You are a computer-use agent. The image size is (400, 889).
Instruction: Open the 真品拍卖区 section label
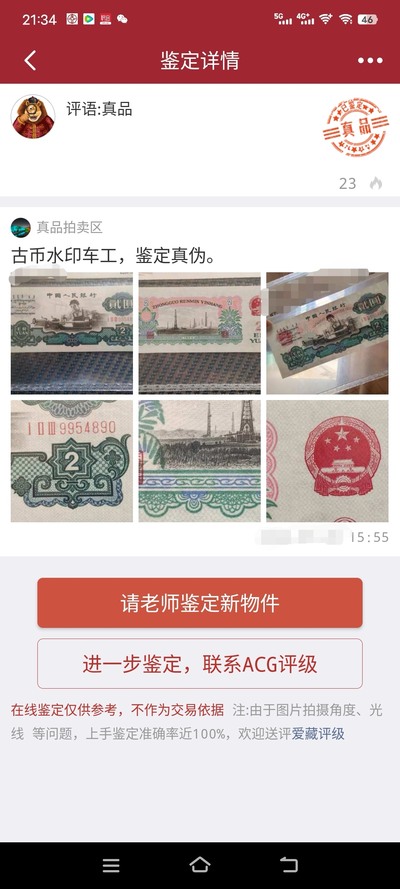click(x=70, y=228)
